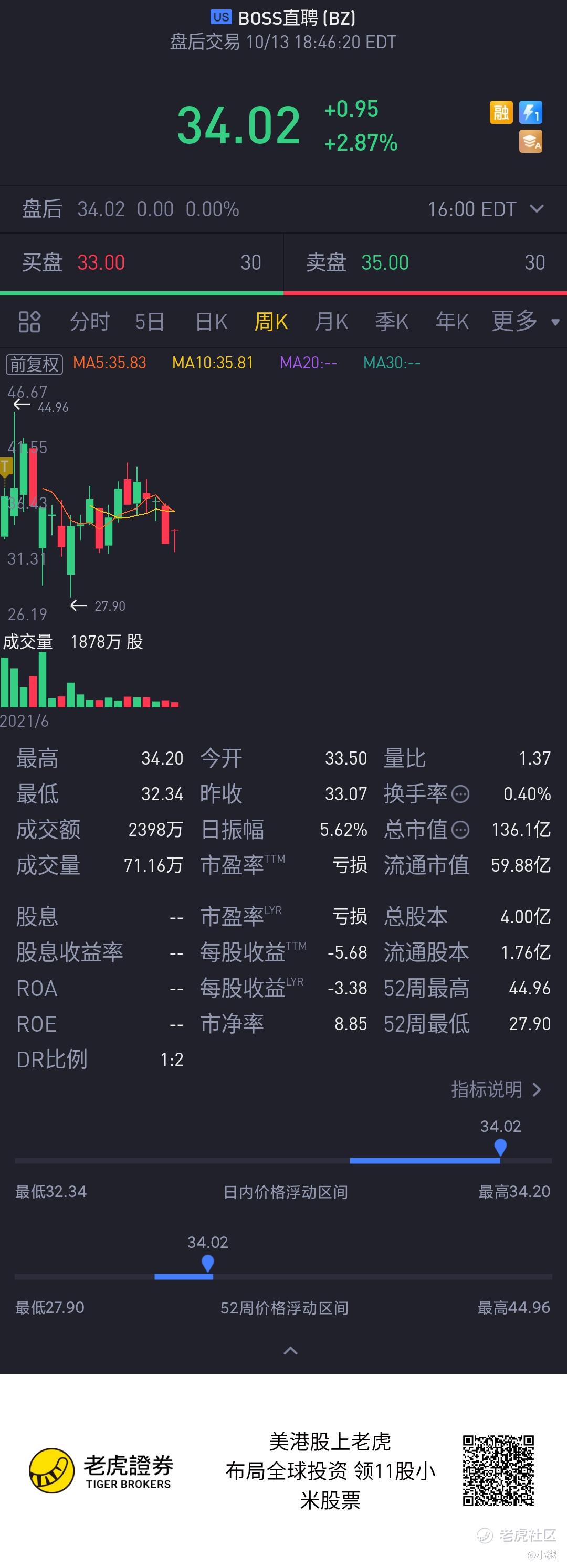Show the 日K candlestick chart
Image resolution: width=567 pixels, height=1568 pixels.
[211, 321]
